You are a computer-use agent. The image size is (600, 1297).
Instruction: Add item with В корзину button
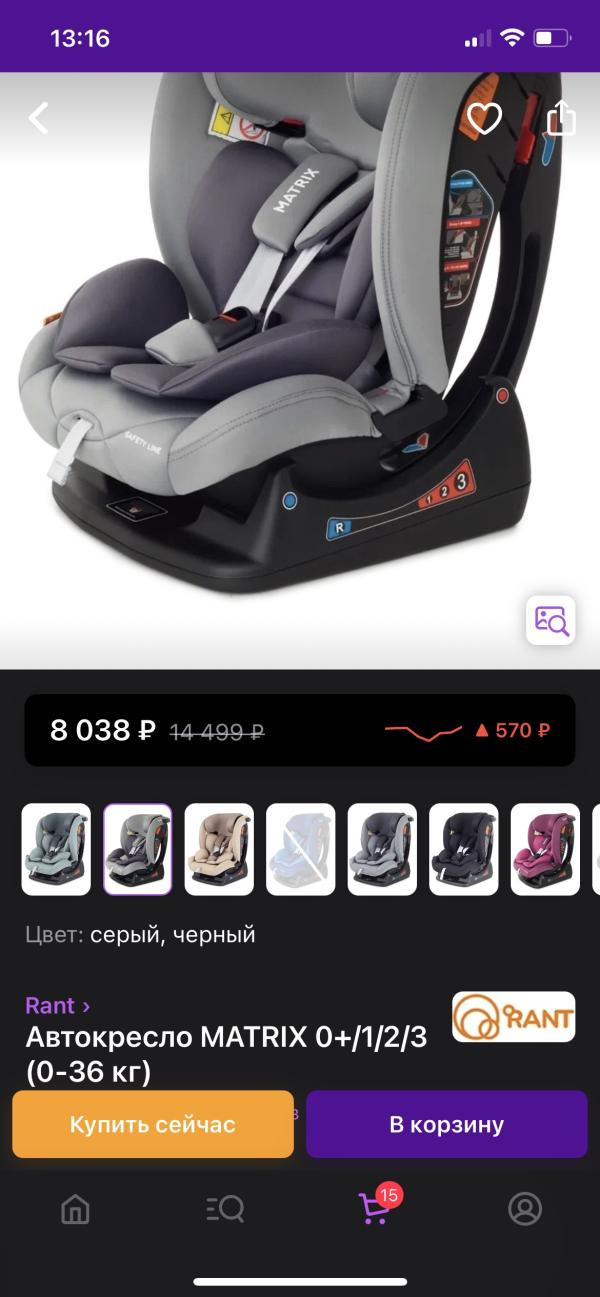click(446, 1124)
